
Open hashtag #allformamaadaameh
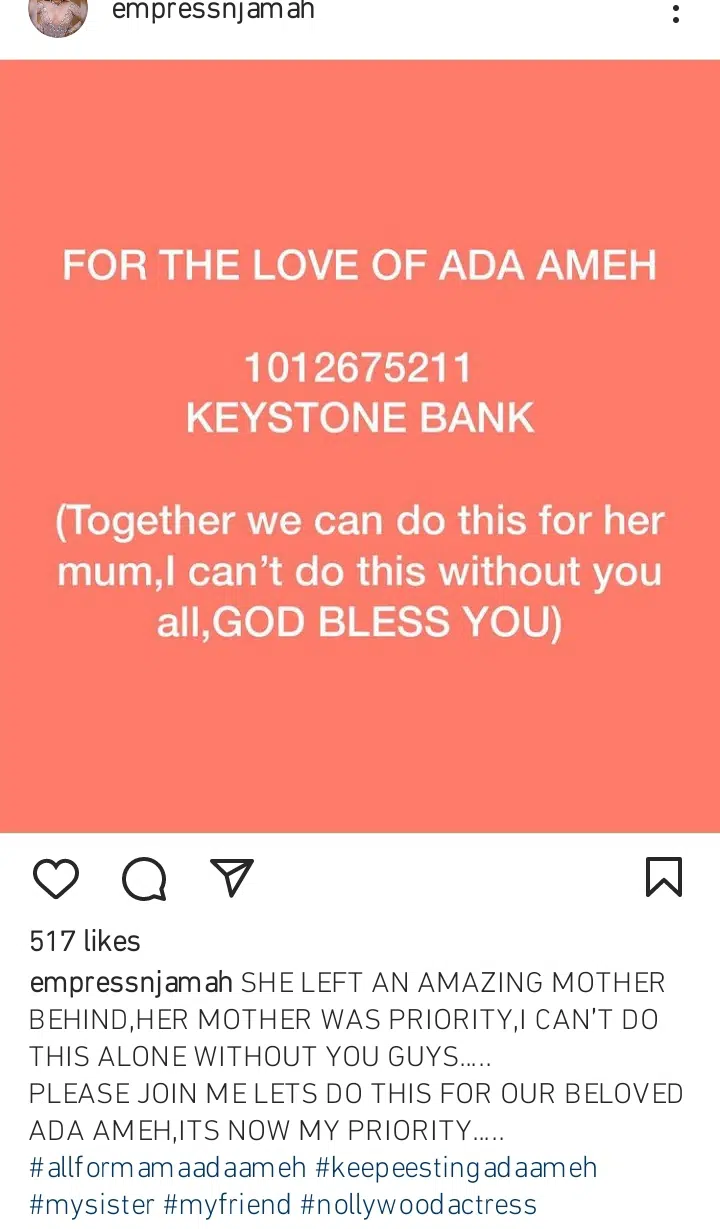coord(168,1168)
